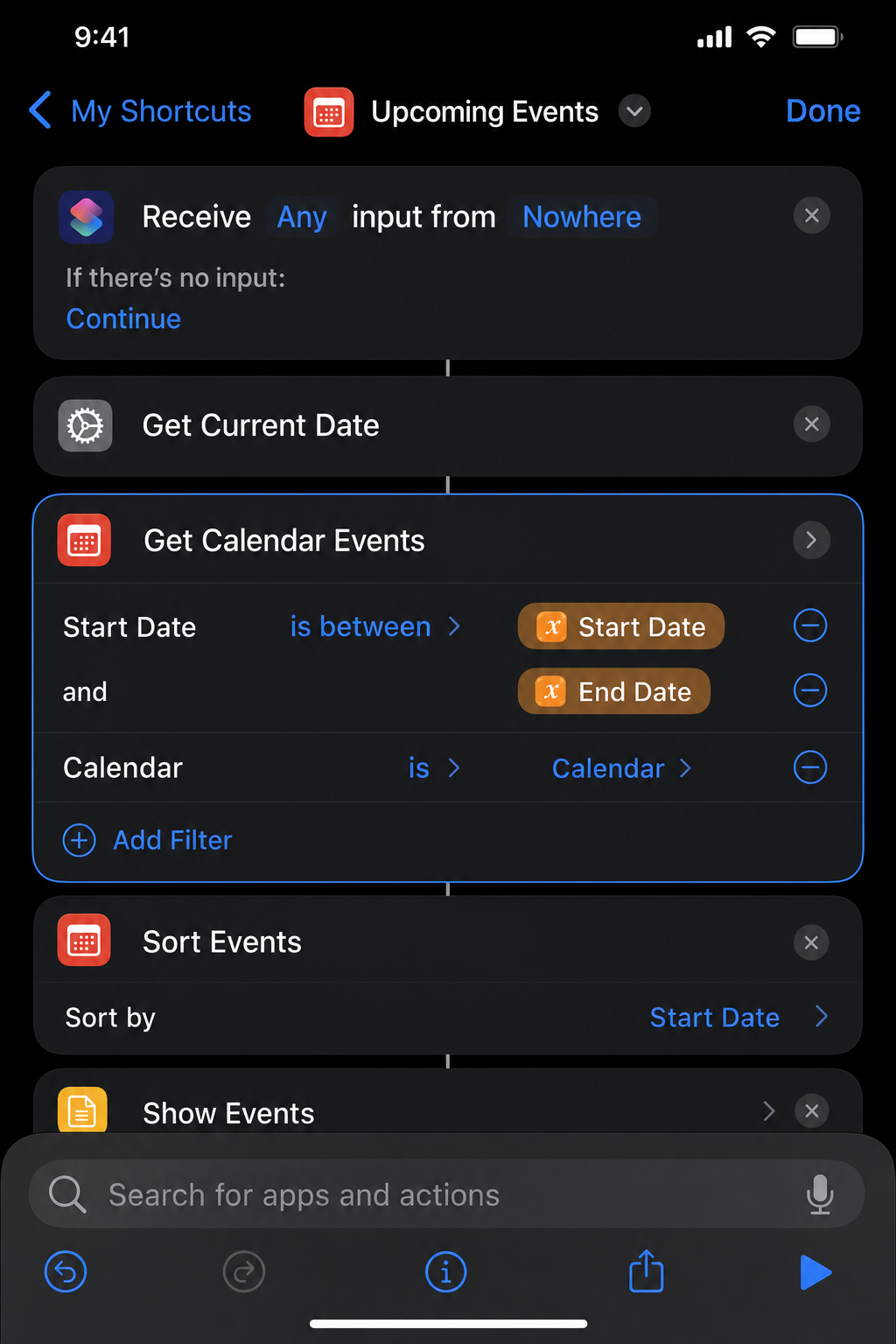This screenshot has width=896, height=1344.
Task: Tap the search for apps and actions field
Action: pos(350,1193)
